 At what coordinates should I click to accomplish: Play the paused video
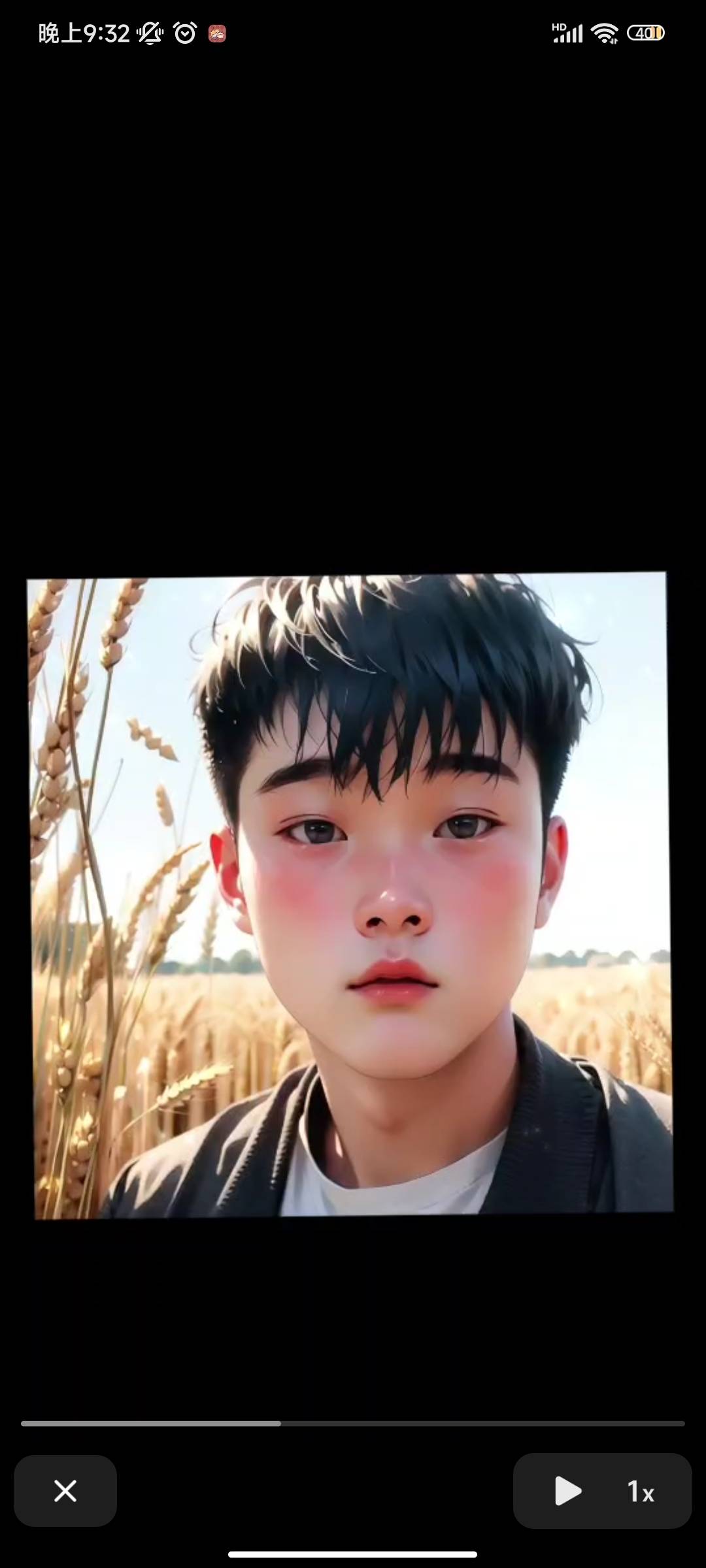click(x=567, y=1491)
